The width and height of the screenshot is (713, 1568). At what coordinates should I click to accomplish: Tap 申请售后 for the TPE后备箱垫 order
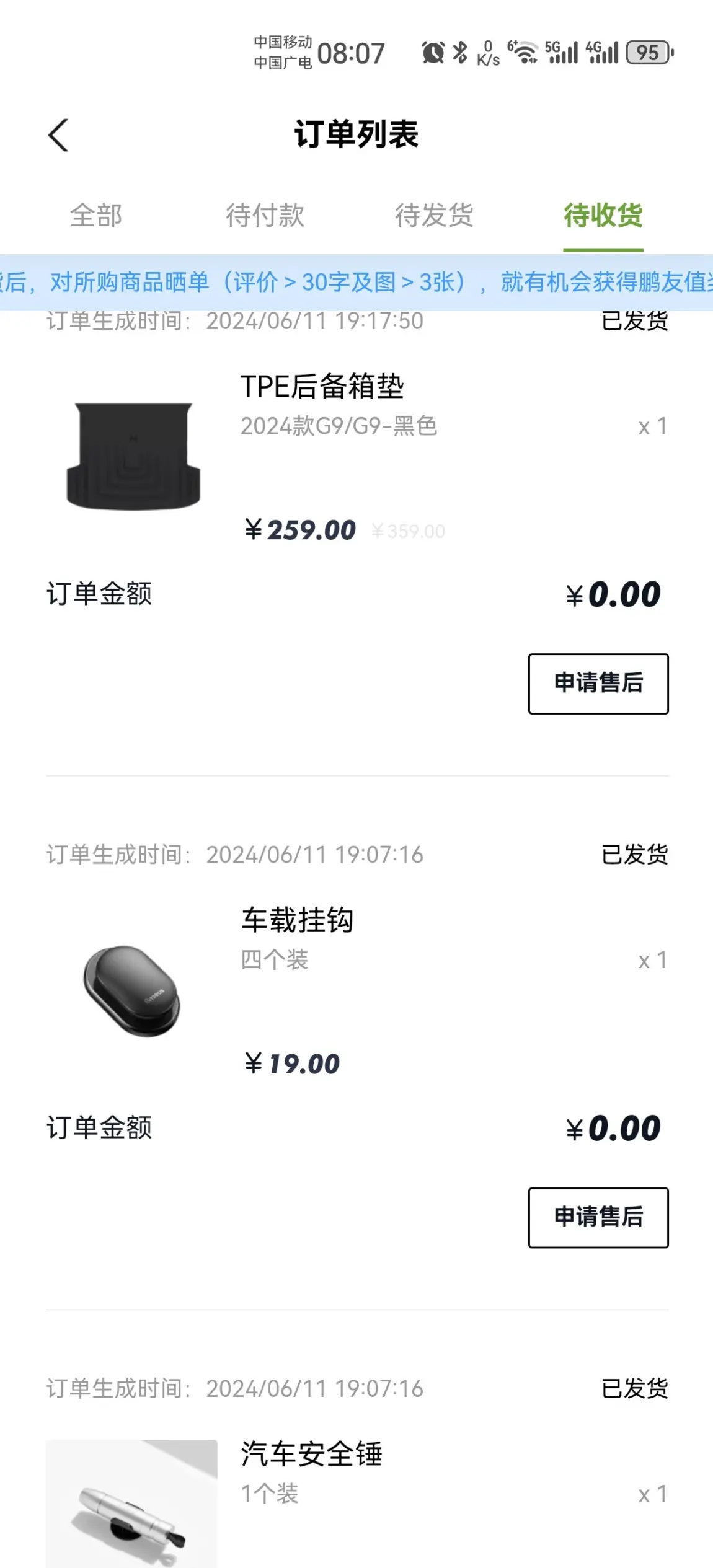tap(598, 684)
